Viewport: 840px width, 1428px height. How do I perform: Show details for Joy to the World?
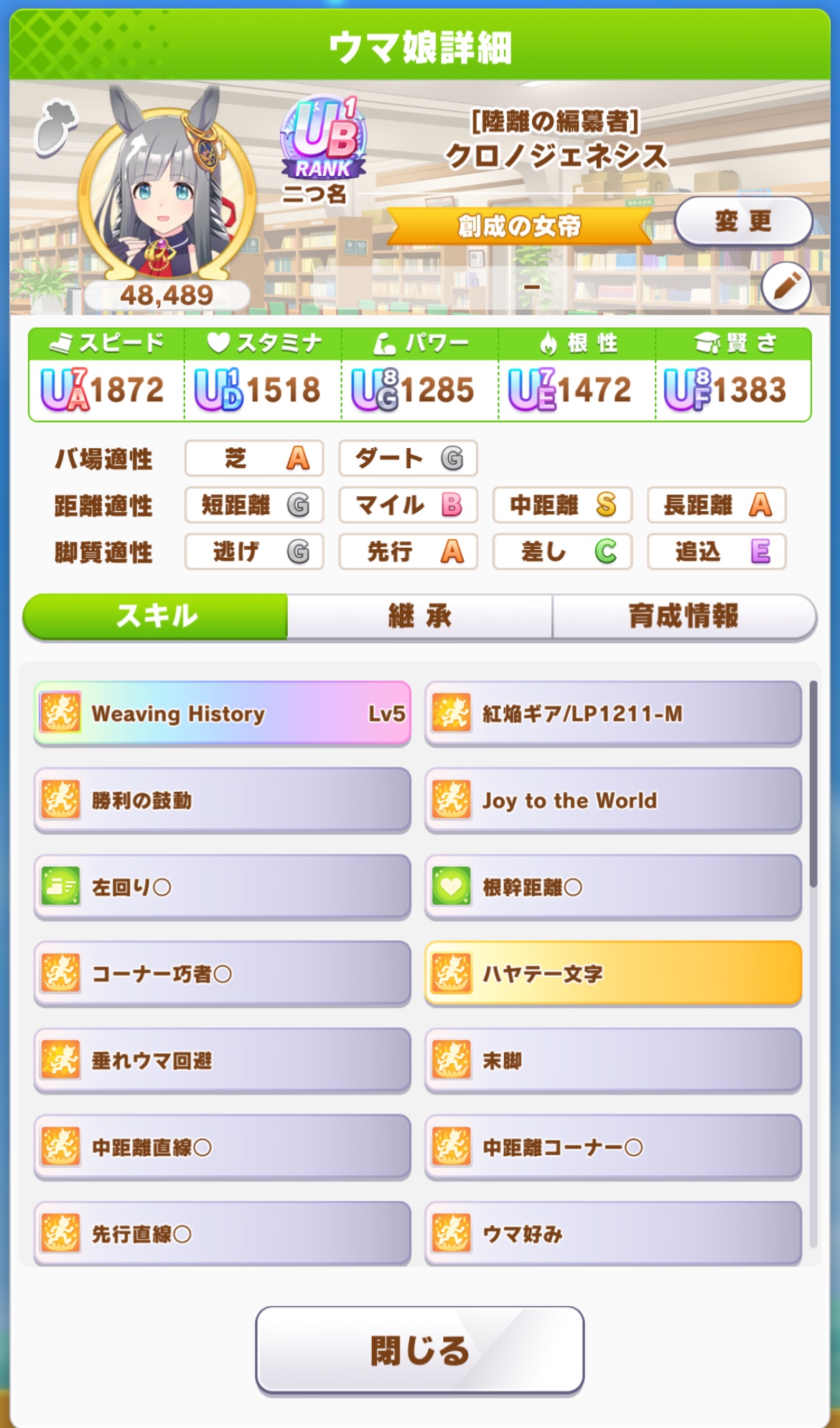click(613, 800)
